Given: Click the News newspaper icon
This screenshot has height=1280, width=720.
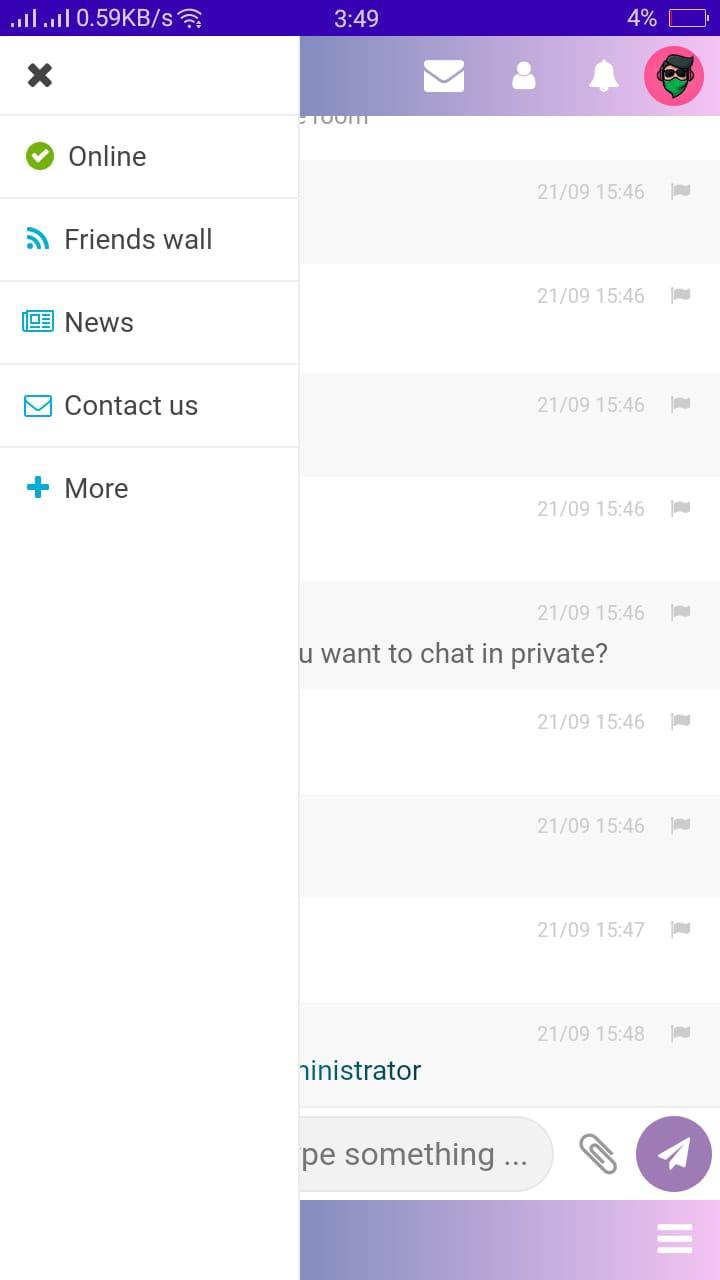Looking at the screenshot, I should [37, 321].
